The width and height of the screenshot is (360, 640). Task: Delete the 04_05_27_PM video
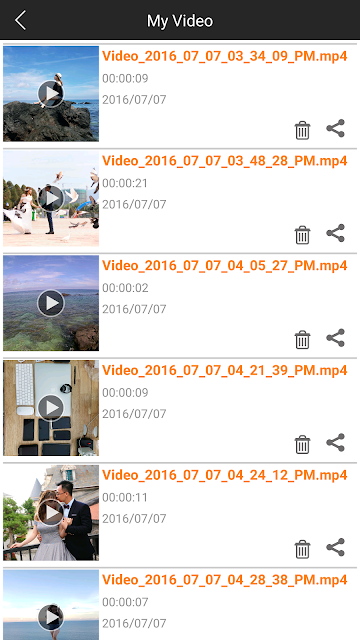pyautogui.click(x=302, y=340)
